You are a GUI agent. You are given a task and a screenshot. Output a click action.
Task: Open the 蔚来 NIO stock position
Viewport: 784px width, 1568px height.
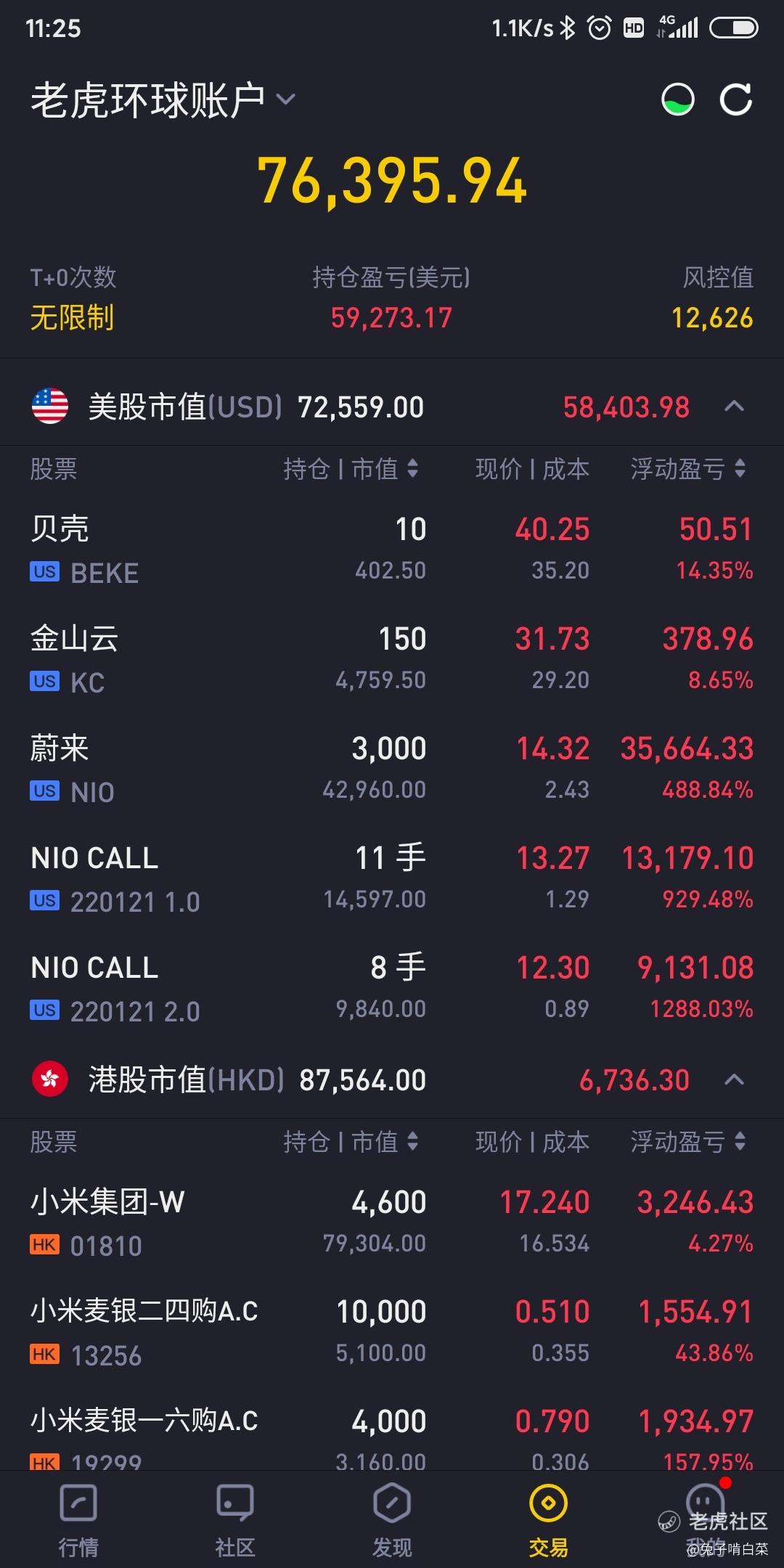392,769
